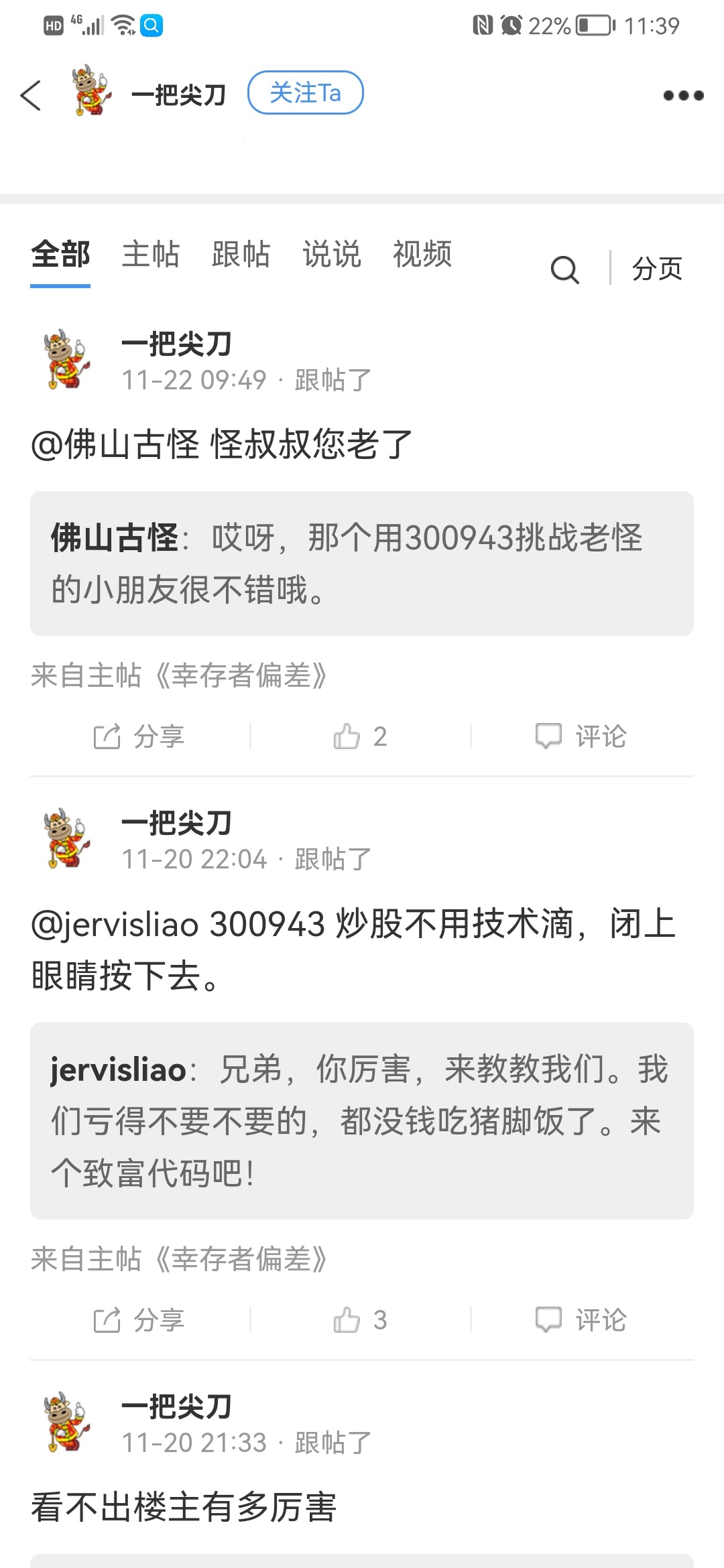Viewport: 724px width, 1568px height.
Task: Open the quoted reply from jervisliao
Action: [x=362, y=1121]
